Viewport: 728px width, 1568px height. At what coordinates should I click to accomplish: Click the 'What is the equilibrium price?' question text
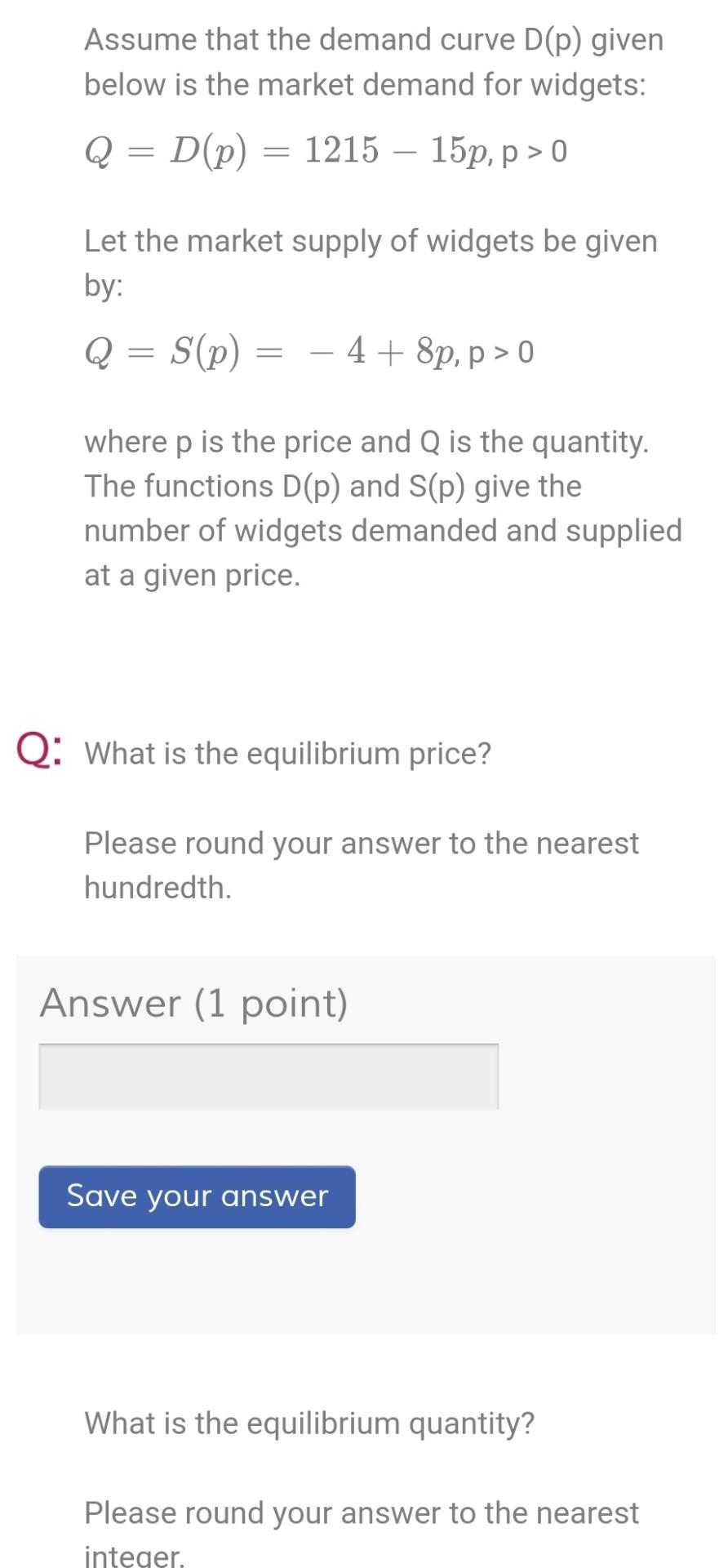[x=287, y=753]
